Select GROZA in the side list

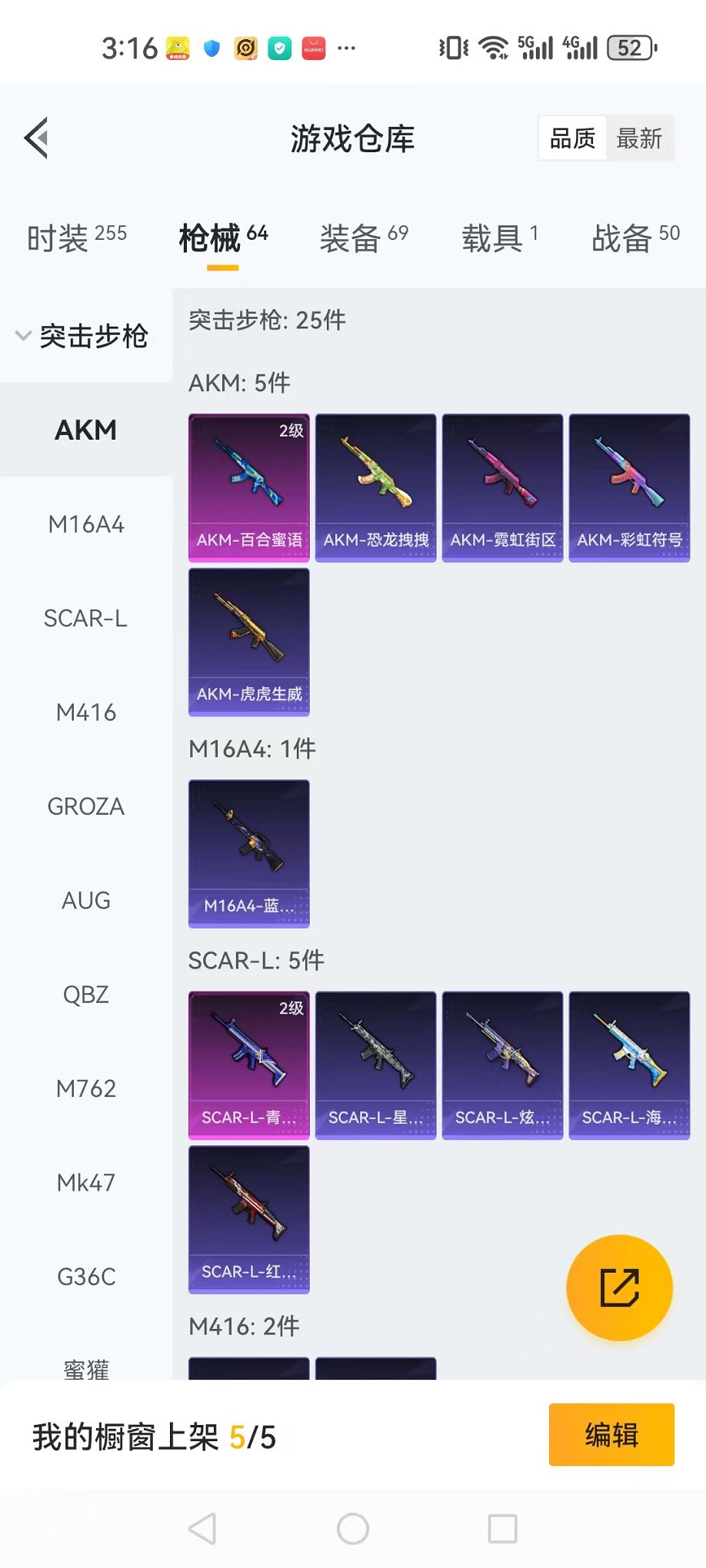pos(86,806)
